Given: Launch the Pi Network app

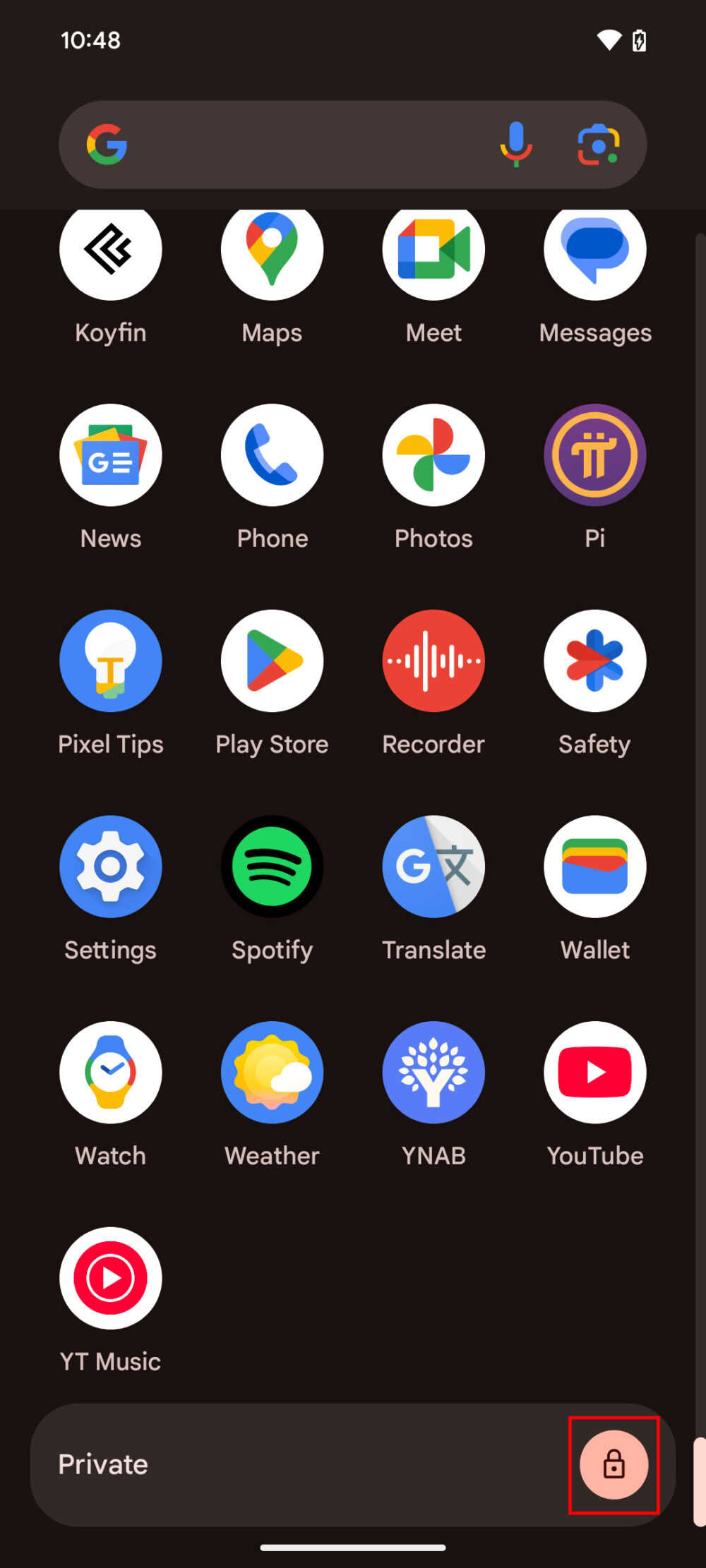Looking at the screenshot, I should (x=595, y=455).
